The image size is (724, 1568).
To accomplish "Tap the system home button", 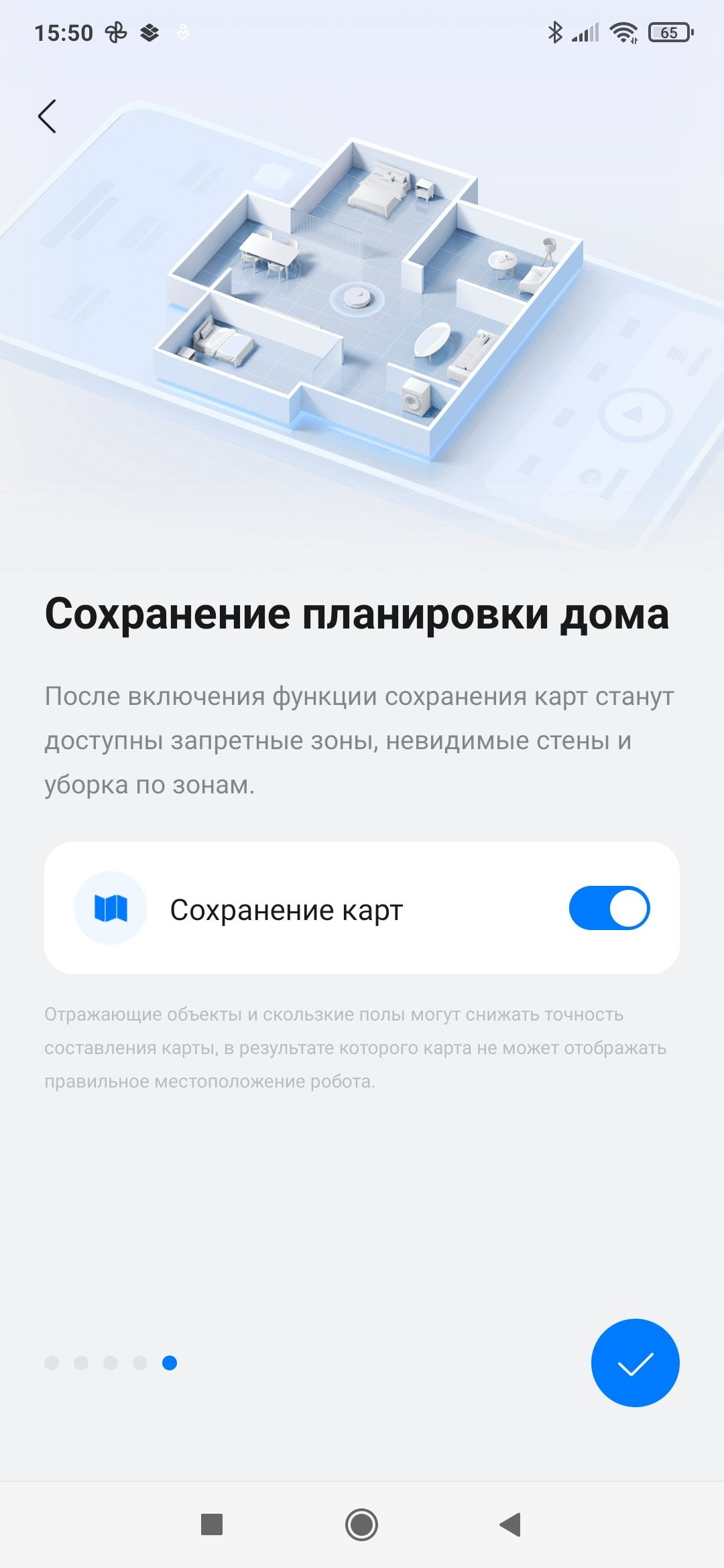I will click(361, 1525).
